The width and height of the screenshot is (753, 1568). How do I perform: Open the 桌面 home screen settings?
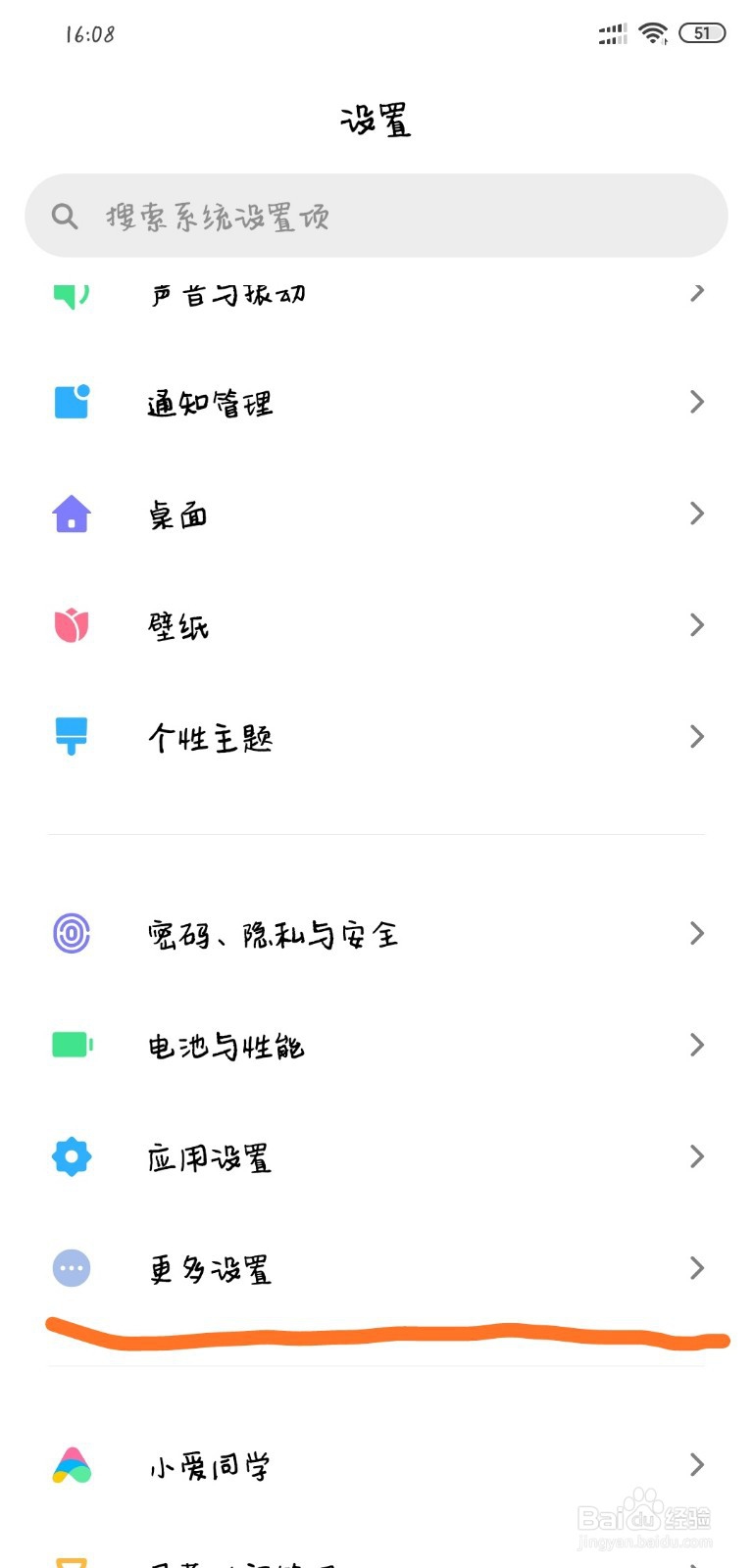376,514
